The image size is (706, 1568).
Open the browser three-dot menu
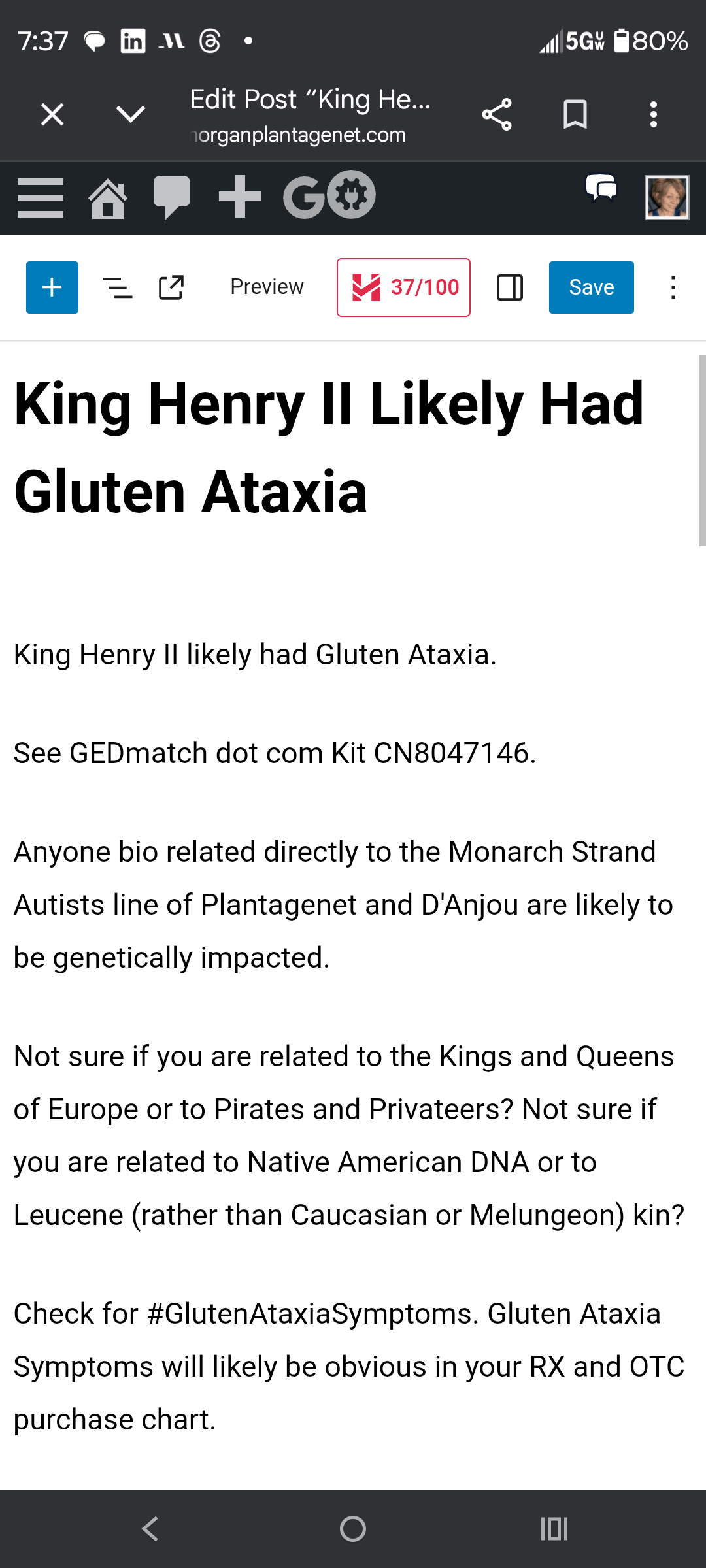652,114
